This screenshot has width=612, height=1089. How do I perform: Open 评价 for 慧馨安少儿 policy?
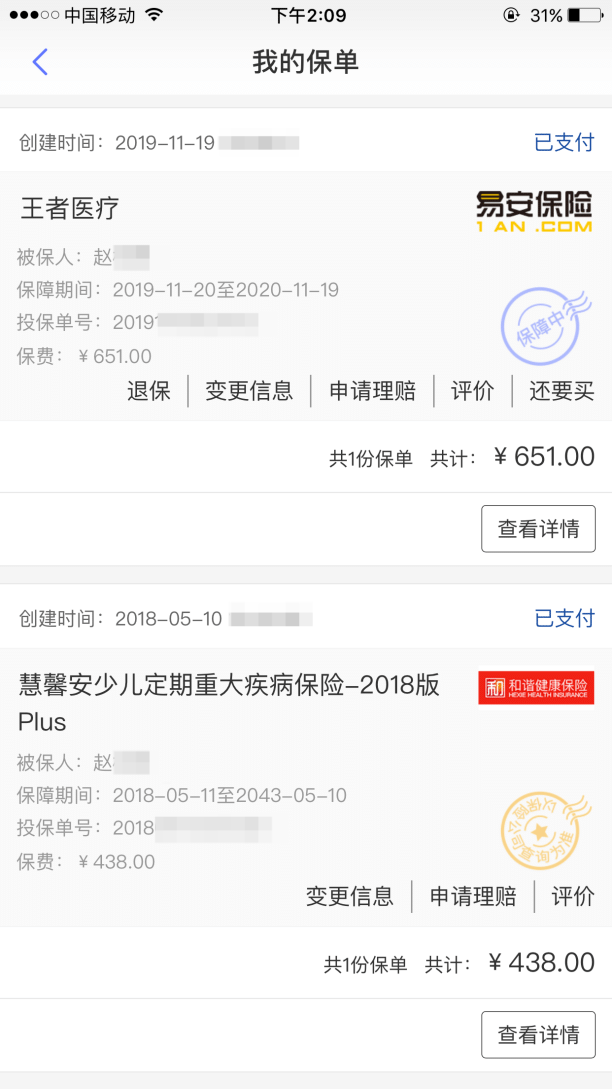tap(573, 896)
